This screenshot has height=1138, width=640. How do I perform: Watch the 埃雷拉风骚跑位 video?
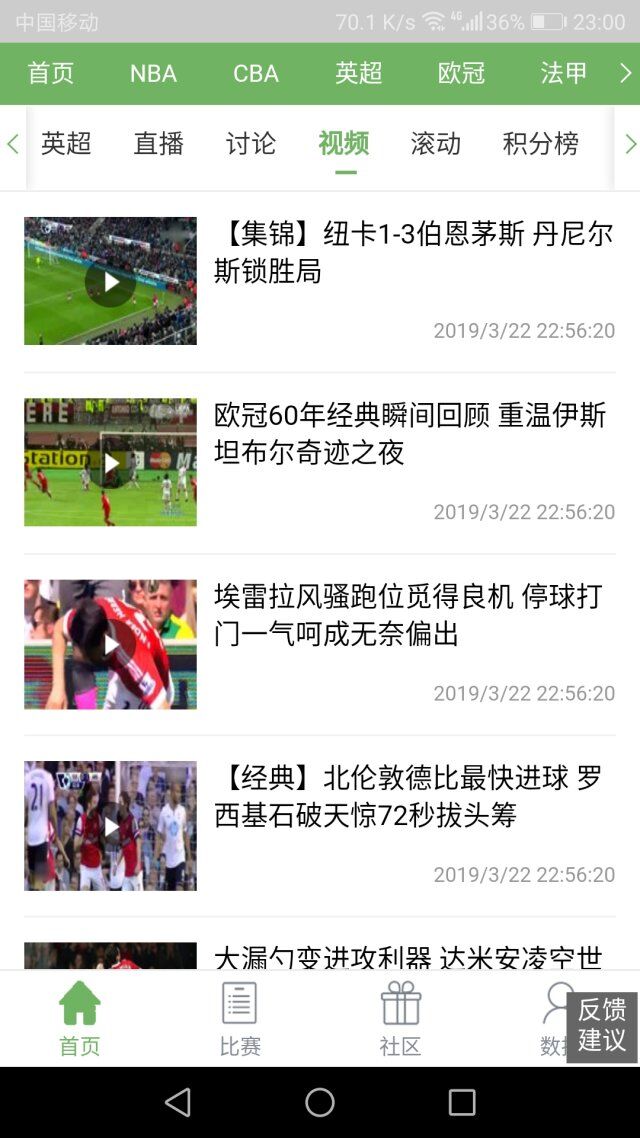pos(110,644)
